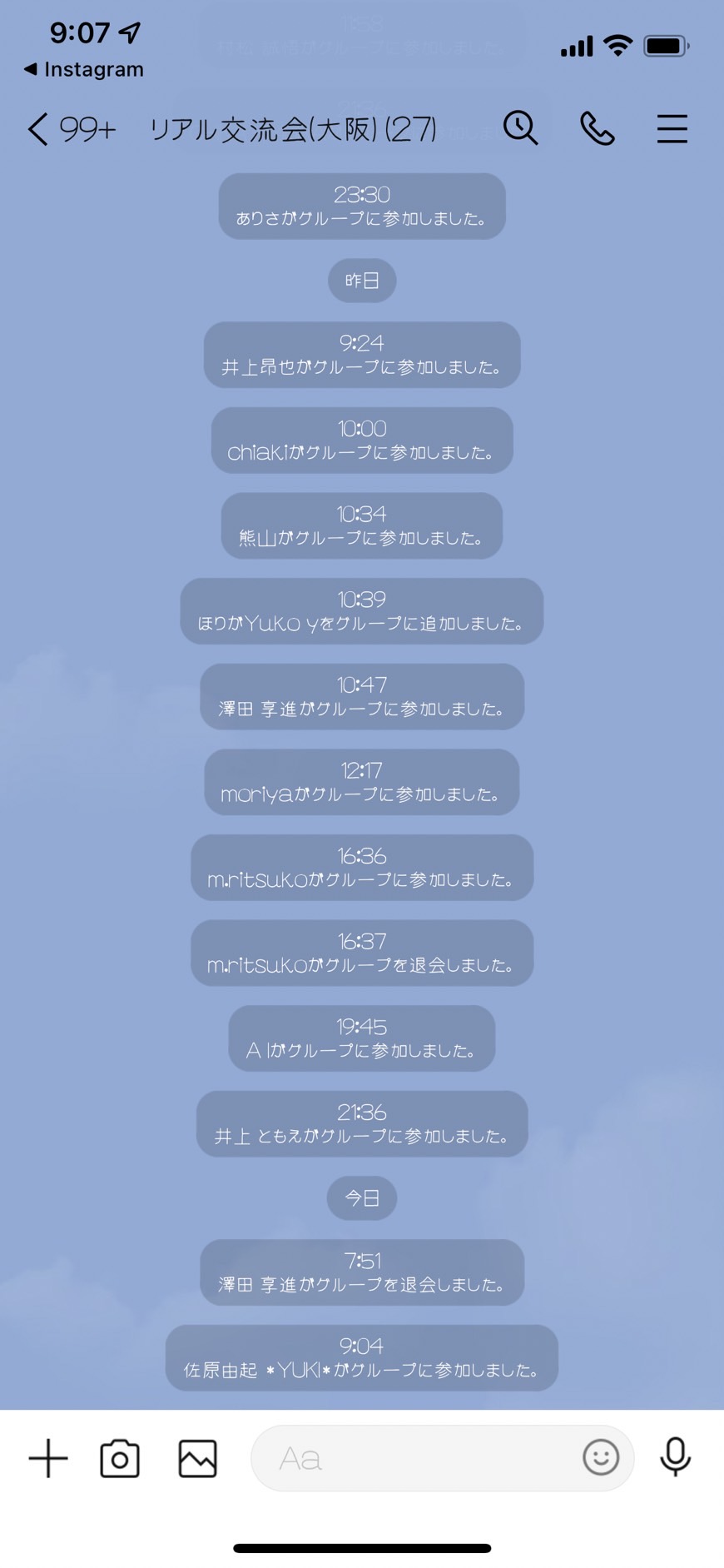Search within this group chat
Viewport: 724px width, 1568px height.
(521, 128)
